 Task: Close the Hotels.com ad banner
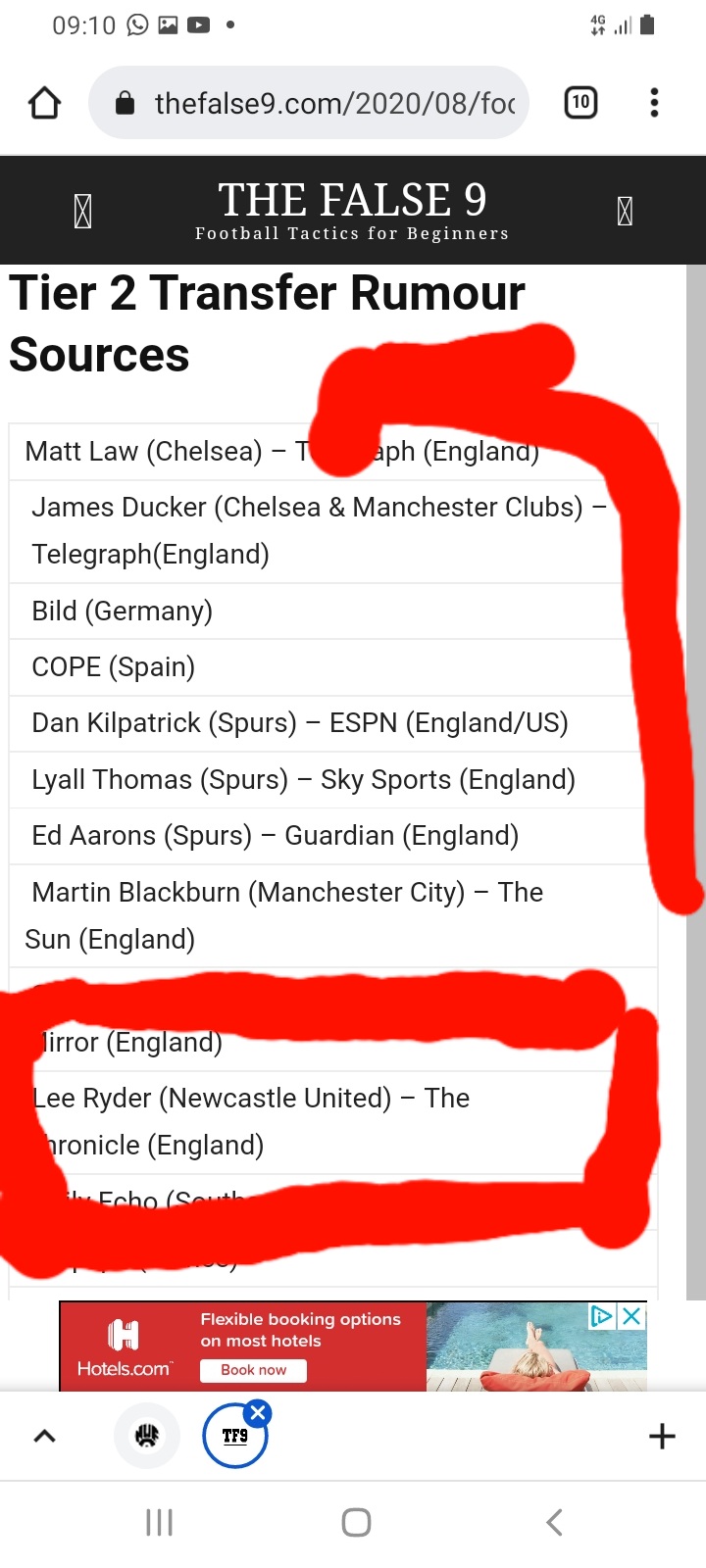(632, 1316)
